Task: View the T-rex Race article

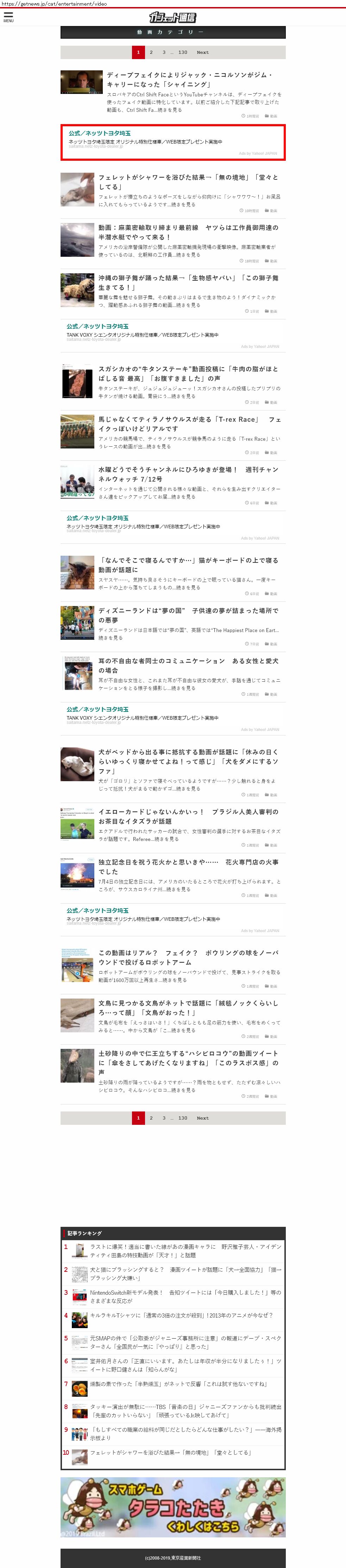Action: (188, 423)
